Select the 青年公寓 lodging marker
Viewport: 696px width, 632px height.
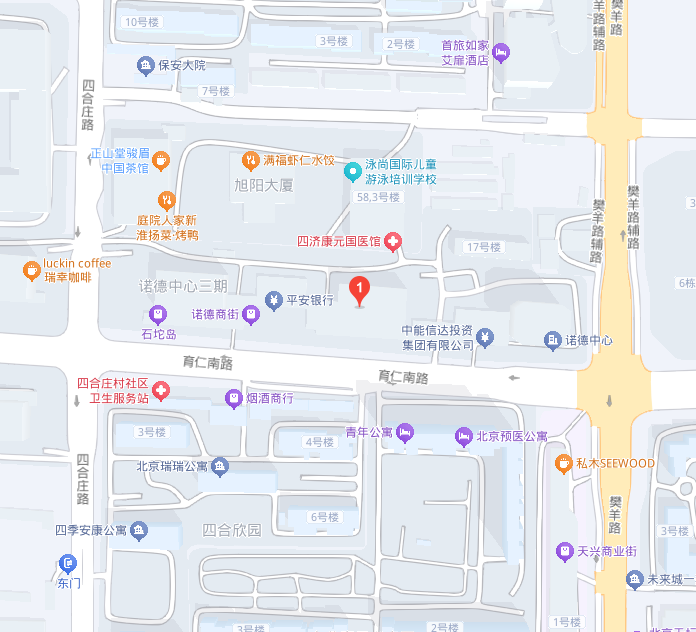coord(404,432)
